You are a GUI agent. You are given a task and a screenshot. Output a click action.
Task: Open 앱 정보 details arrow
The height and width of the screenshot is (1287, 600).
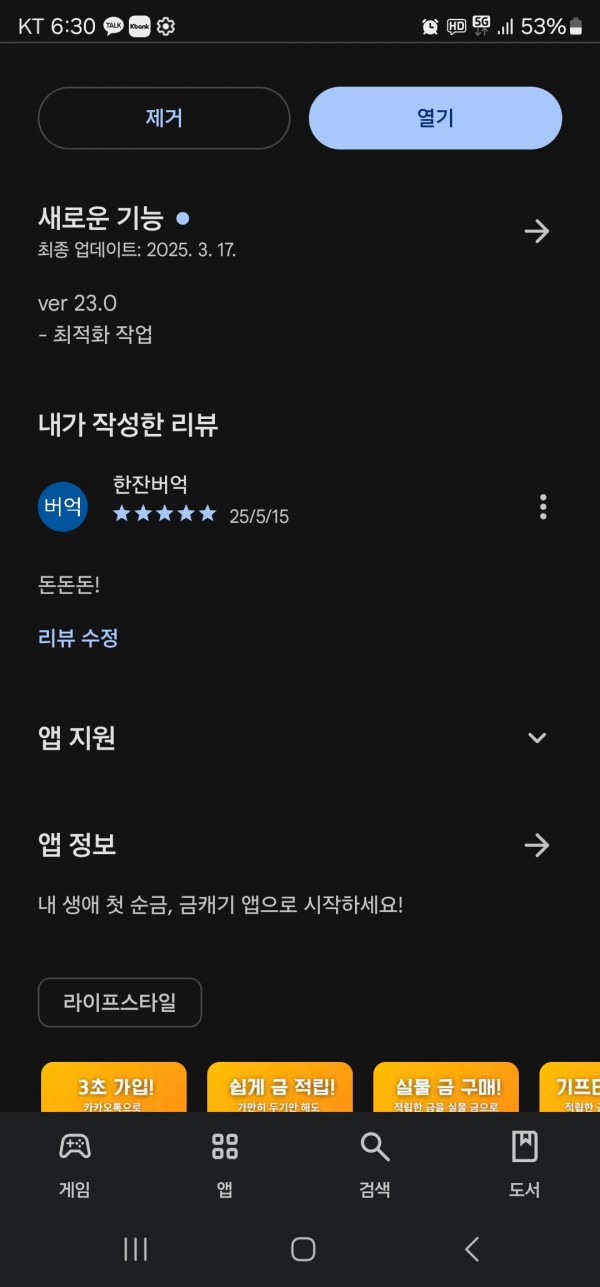[x=537, y=846]
